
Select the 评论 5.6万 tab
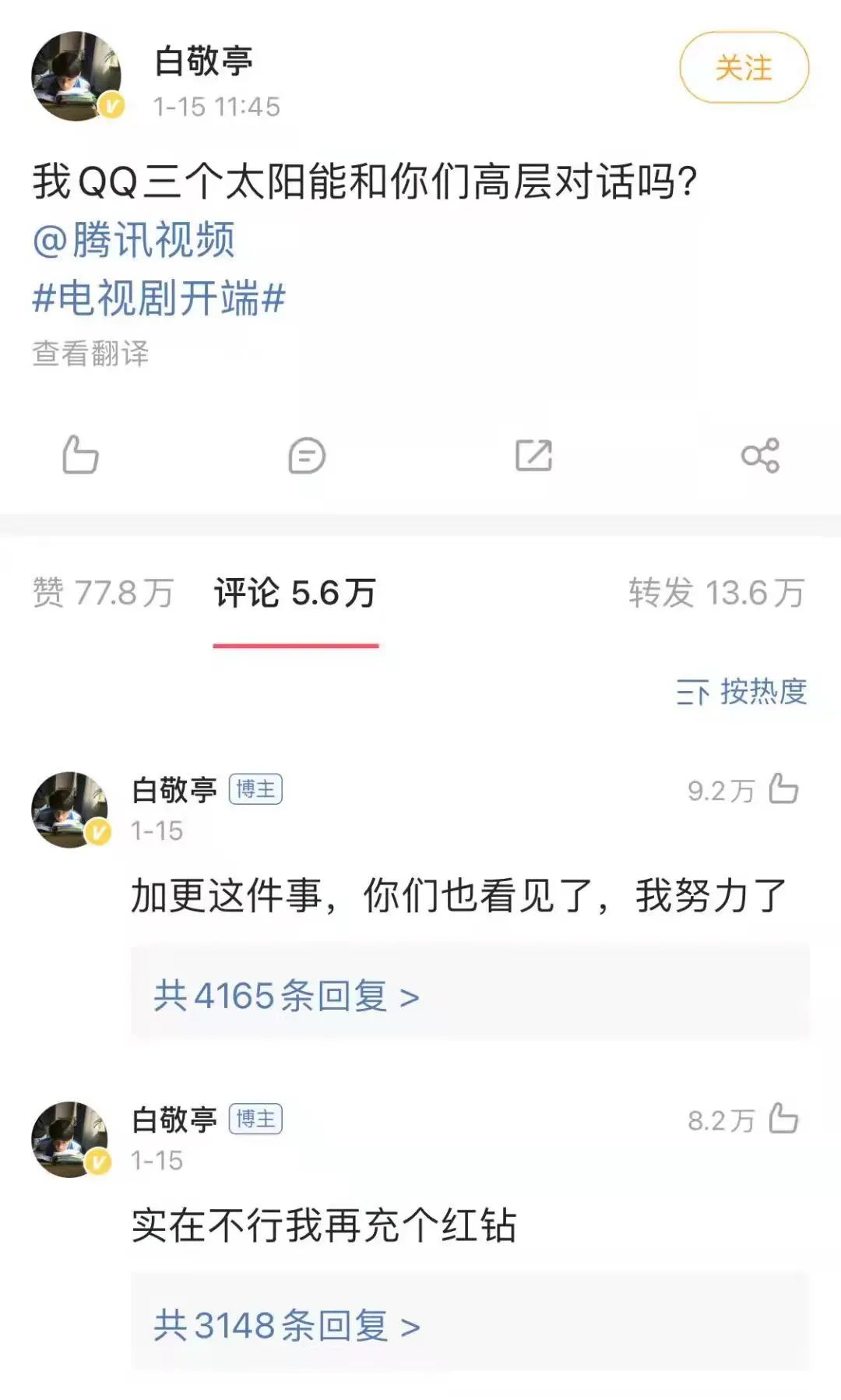click(x=295, y=593)
